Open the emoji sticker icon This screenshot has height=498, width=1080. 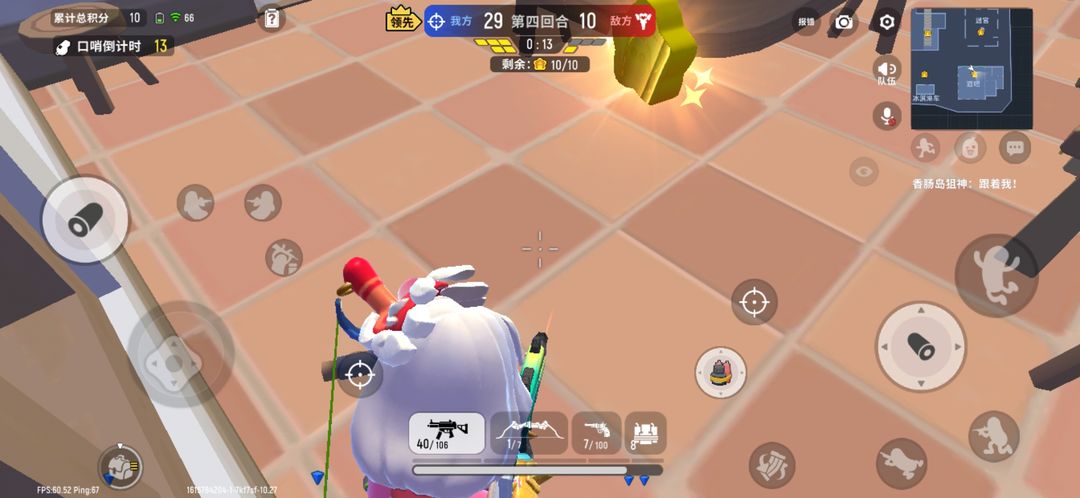click(x=969, y=148)
